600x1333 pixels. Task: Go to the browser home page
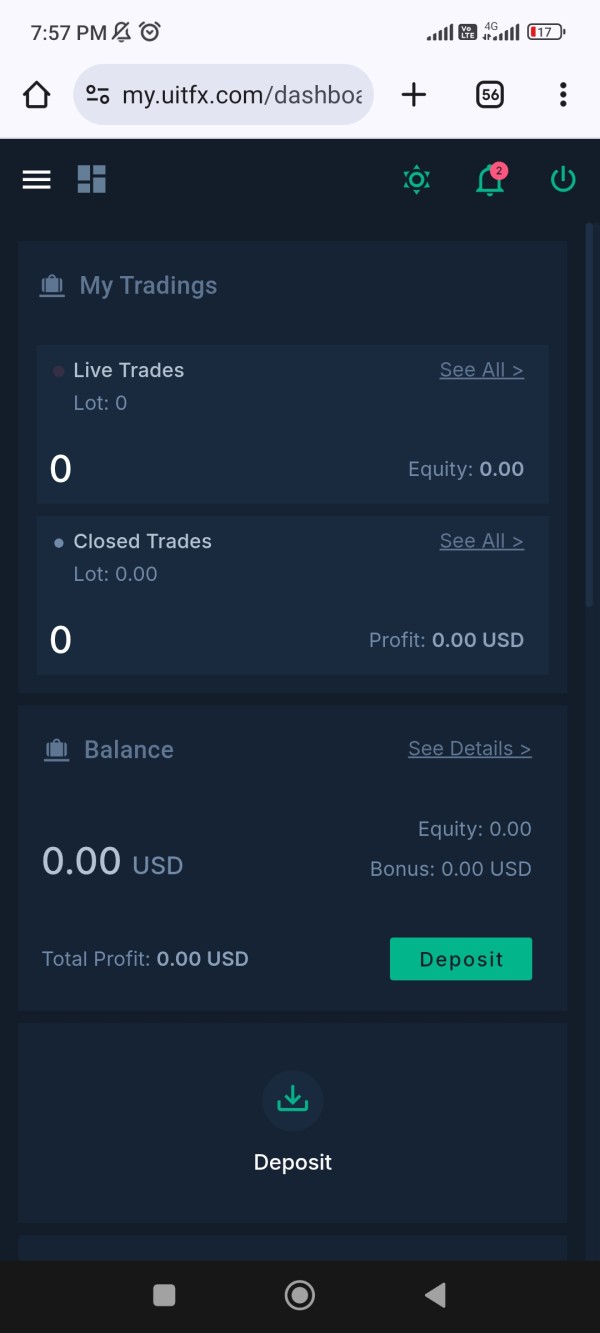pos(37,95)
